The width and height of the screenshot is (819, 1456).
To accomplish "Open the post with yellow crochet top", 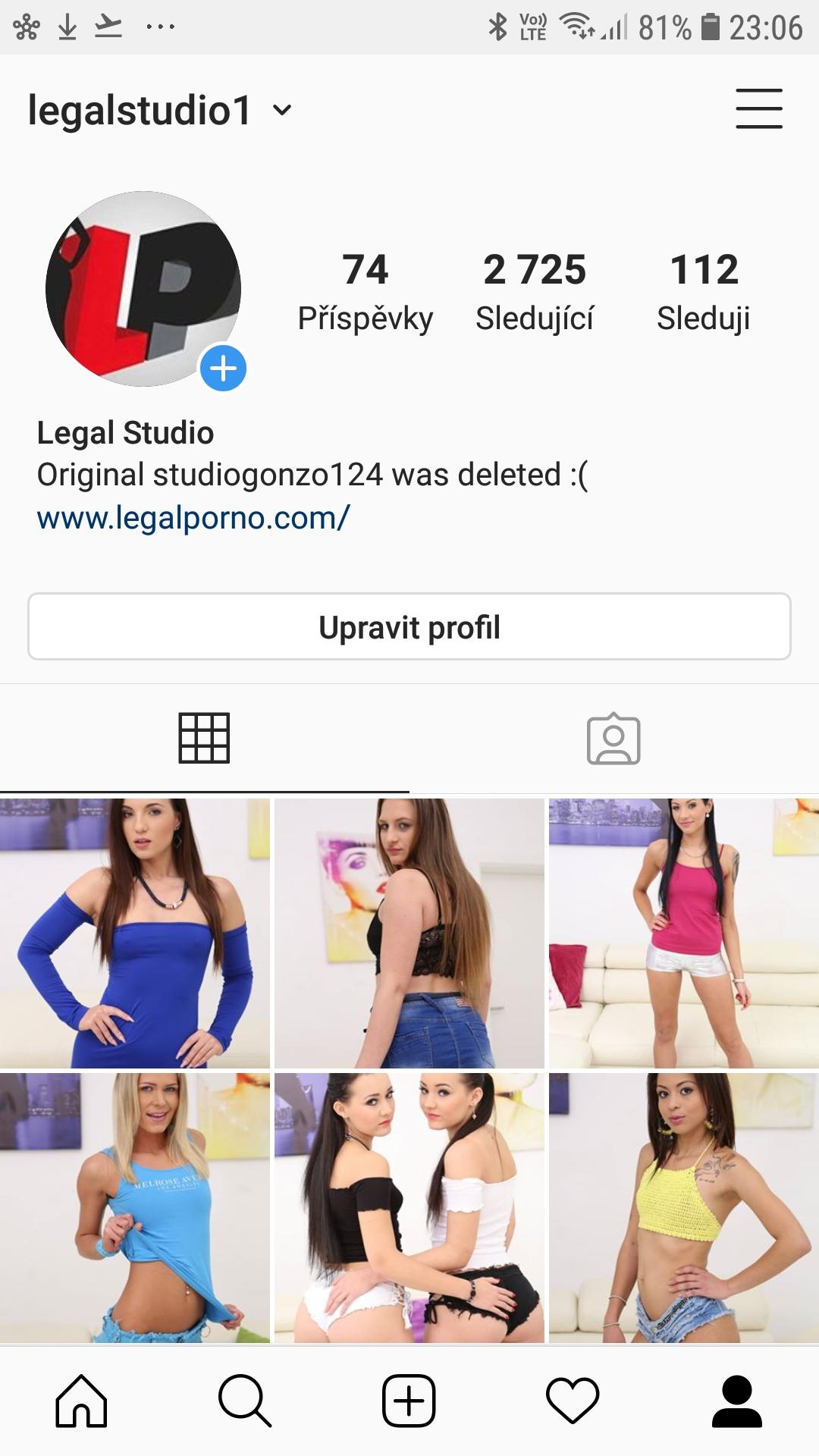I will point(683,1207).
